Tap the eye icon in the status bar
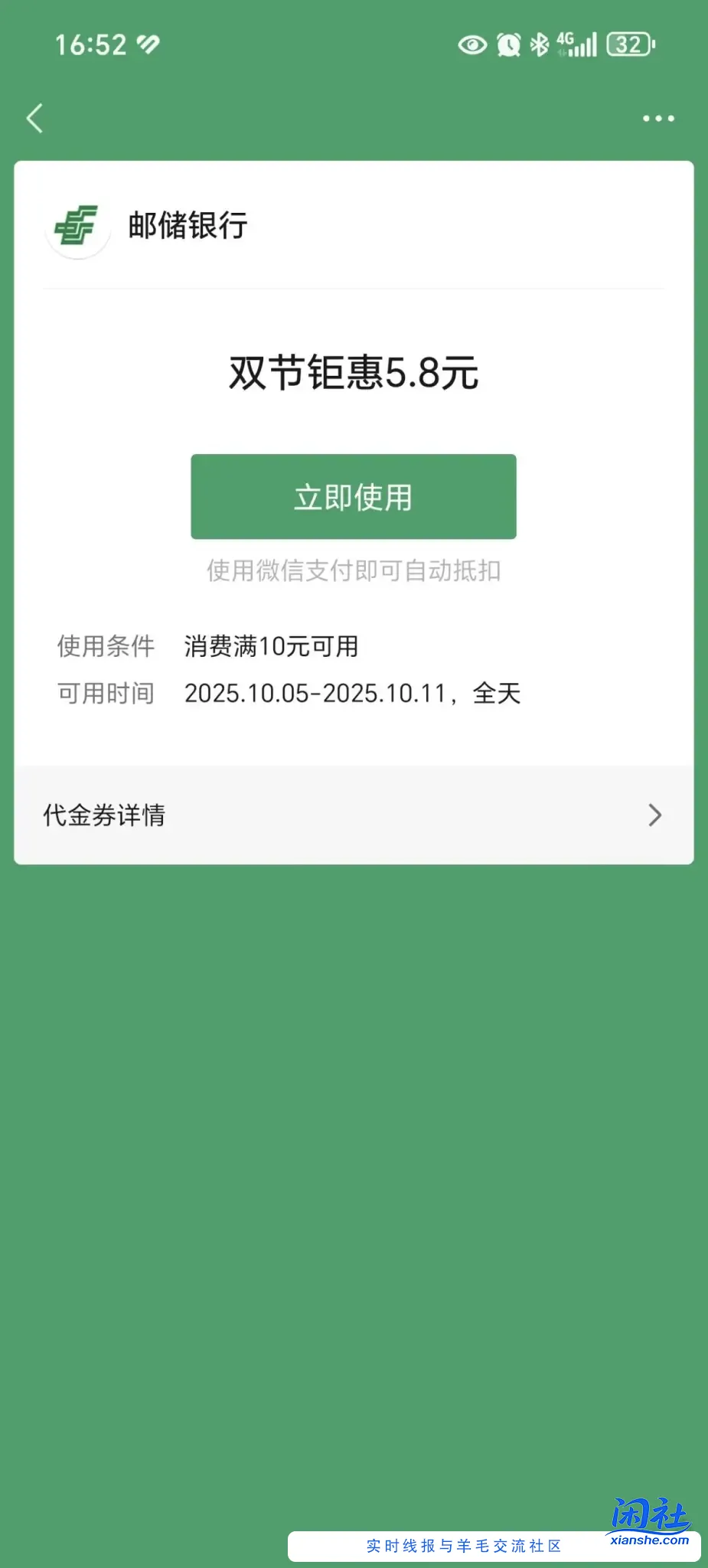 point(471,45)
